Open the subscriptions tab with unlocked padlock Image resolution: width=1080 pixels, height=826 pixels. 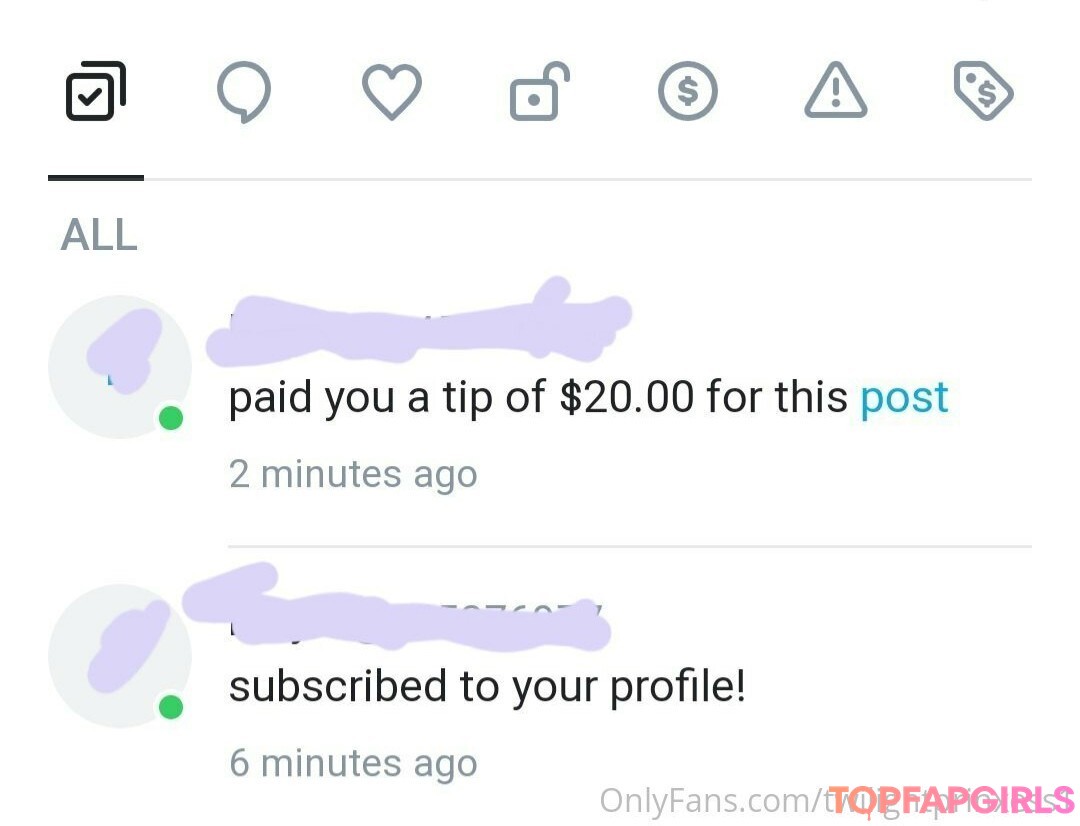(539, 93)
